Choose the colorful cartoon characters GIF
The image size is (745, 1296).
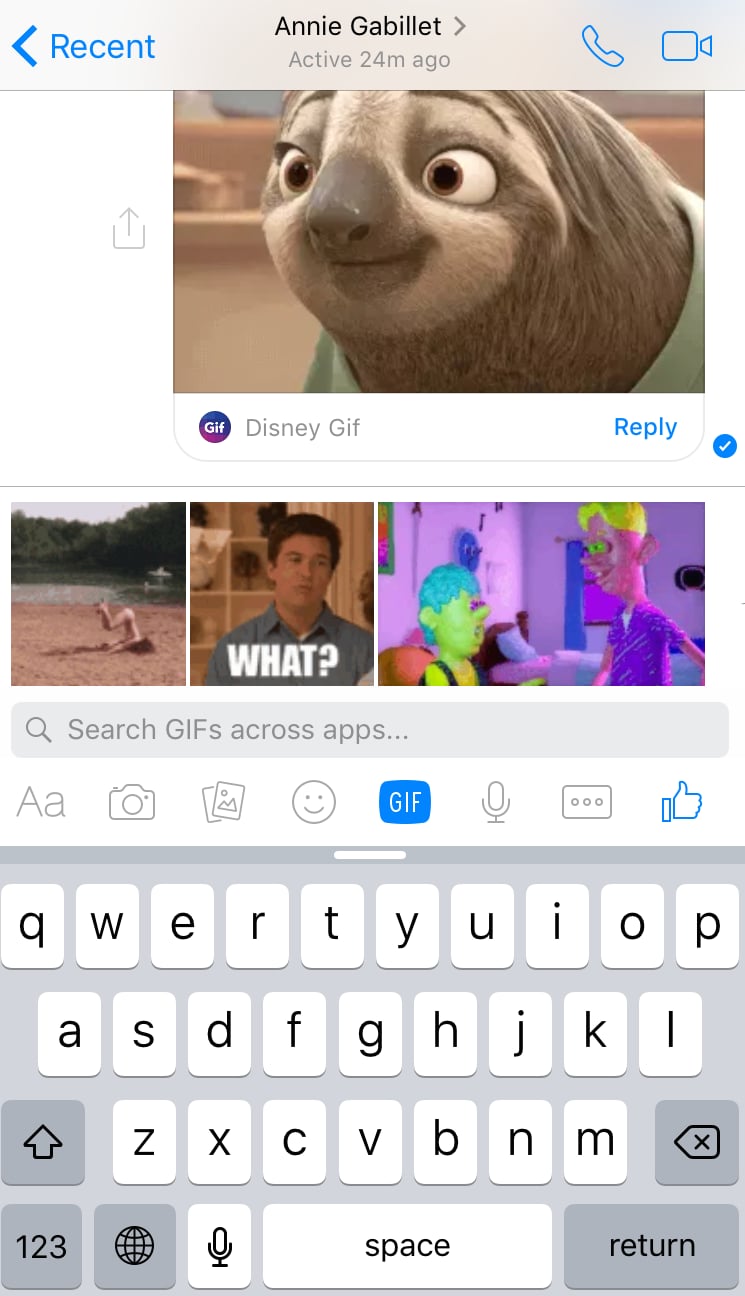tap(541, 594)
